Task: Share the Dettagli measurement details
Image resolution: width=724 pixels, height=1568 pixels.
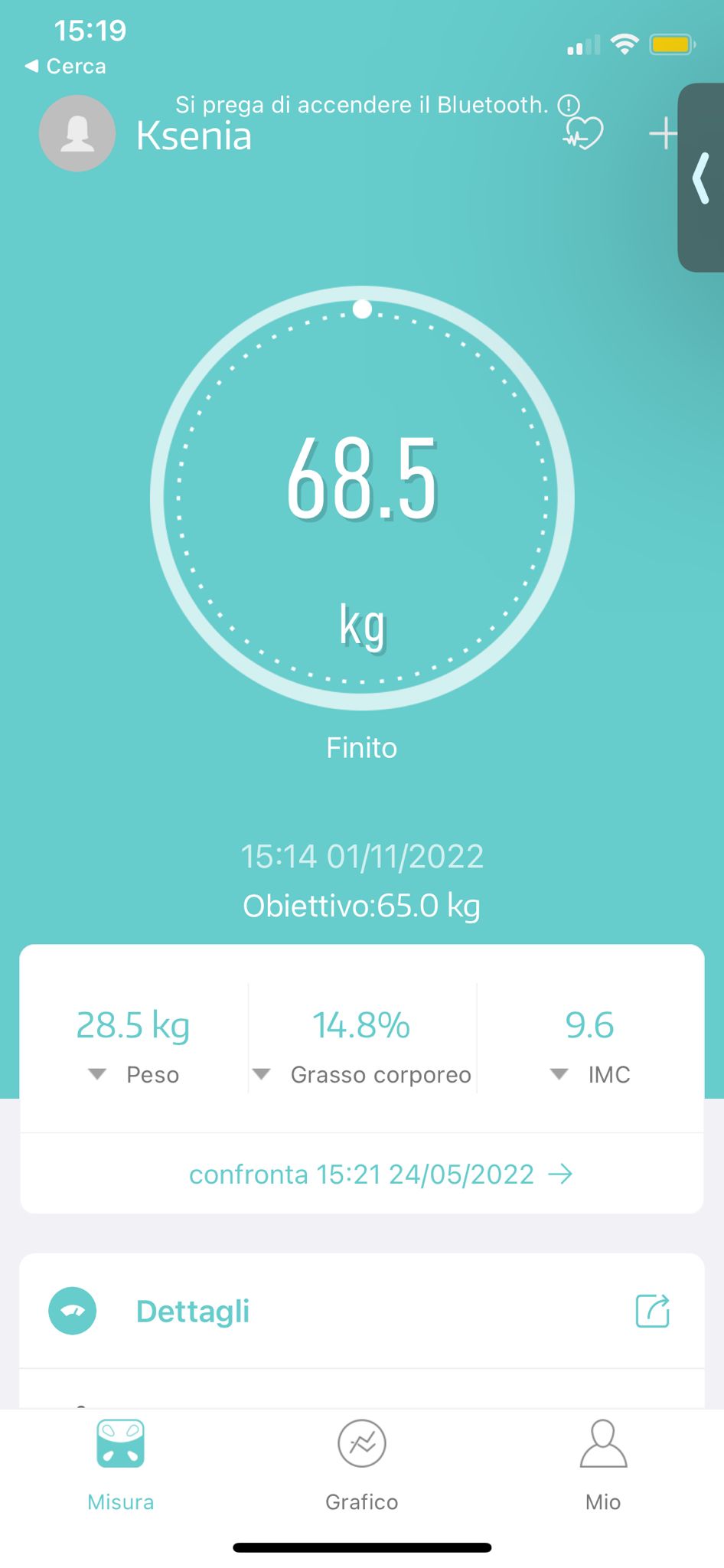Action: (x=653, y=1311)
